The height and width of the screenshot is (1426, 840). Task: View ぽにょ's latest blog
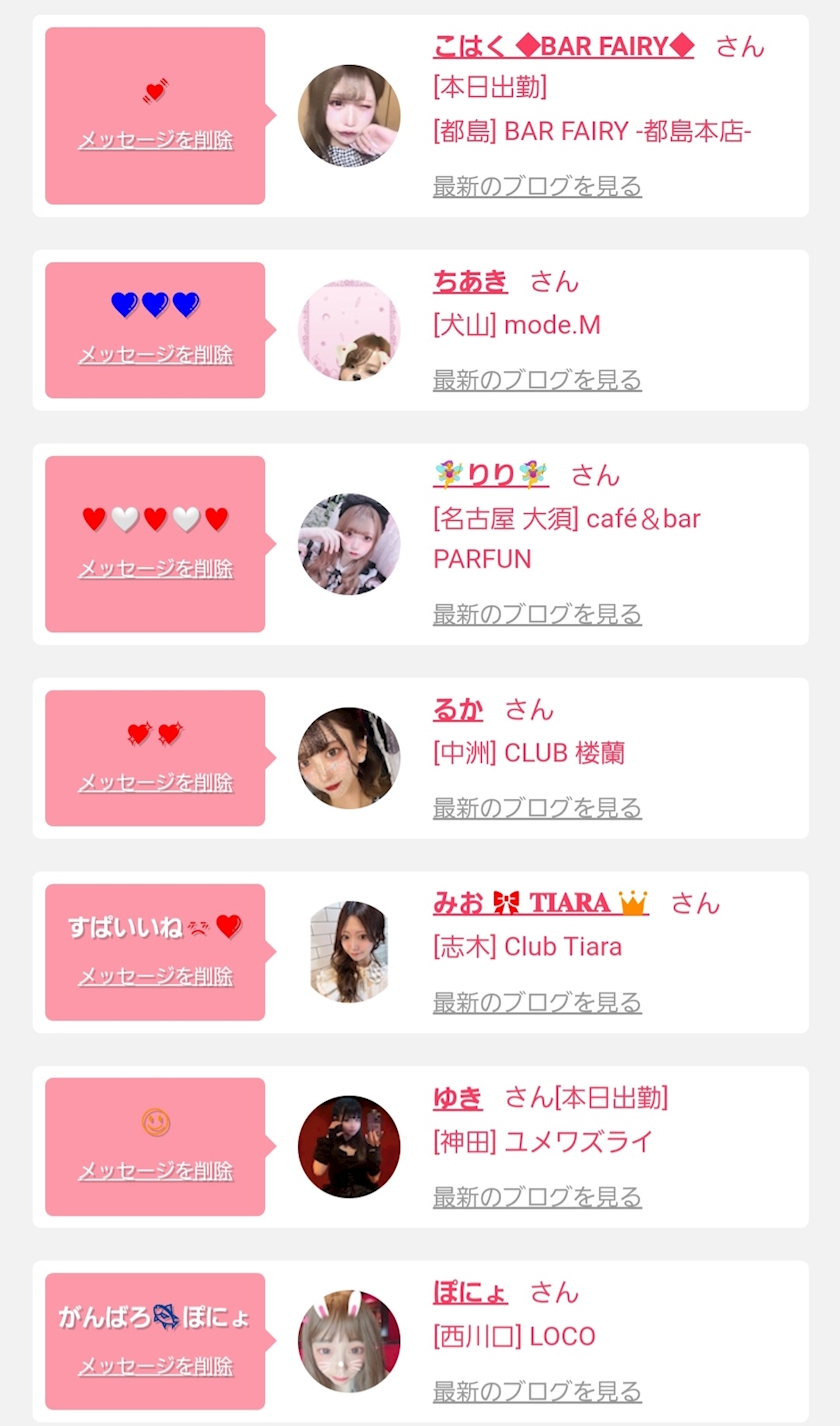click(537, 1391)
